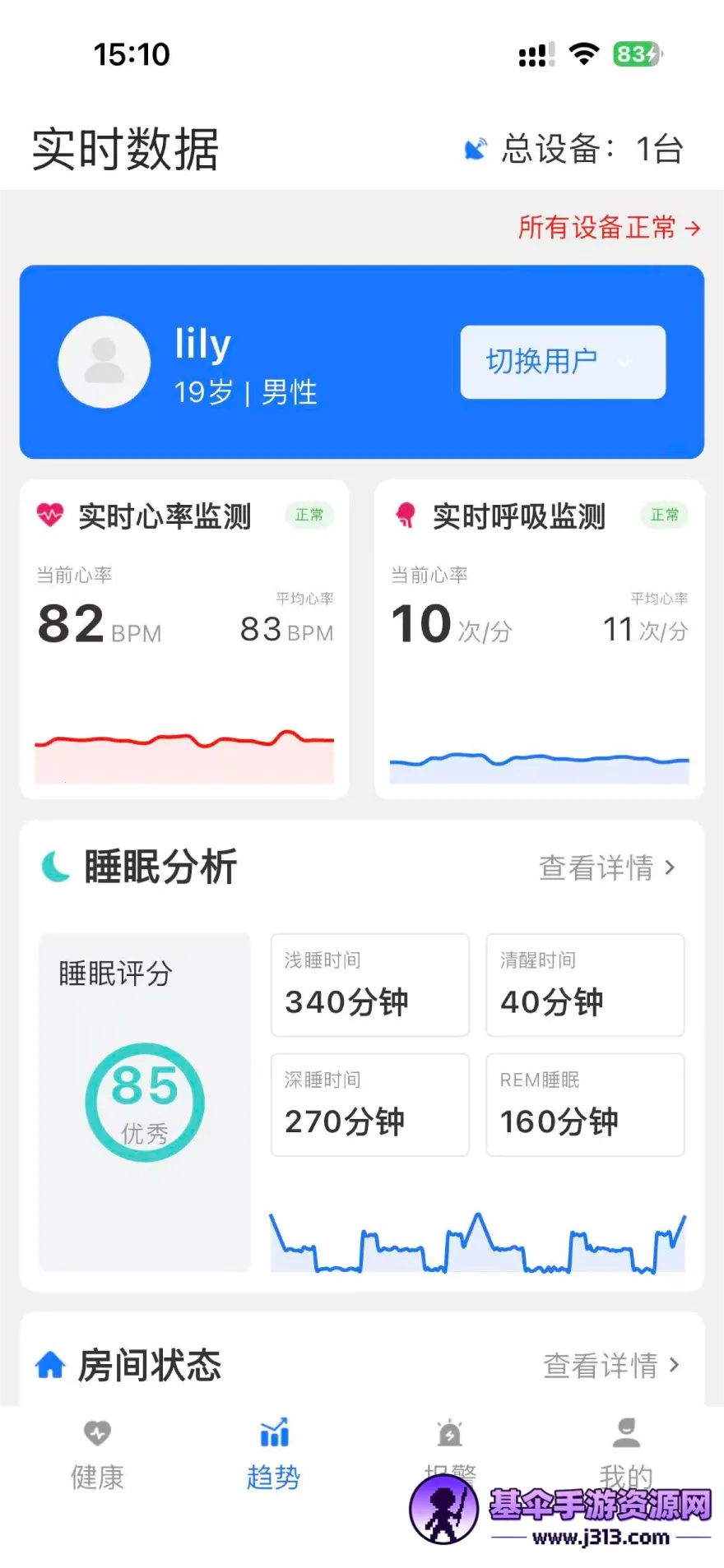
Task: Tap the 切换用户 switch user dropdown
Action: click(x=563, y=362)
